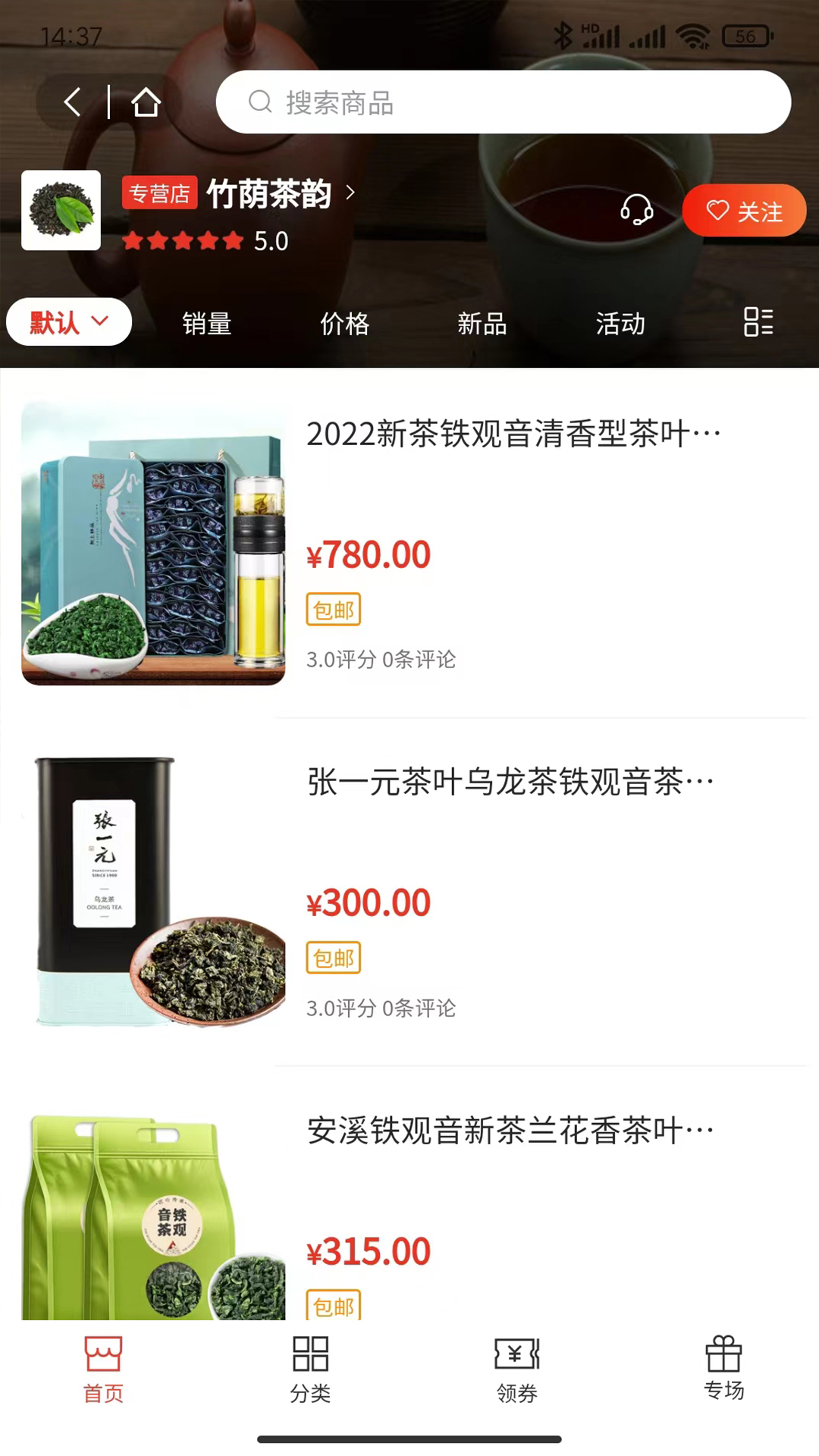
Task: Switch to the 分类 tab
Action: [310, 1369]
